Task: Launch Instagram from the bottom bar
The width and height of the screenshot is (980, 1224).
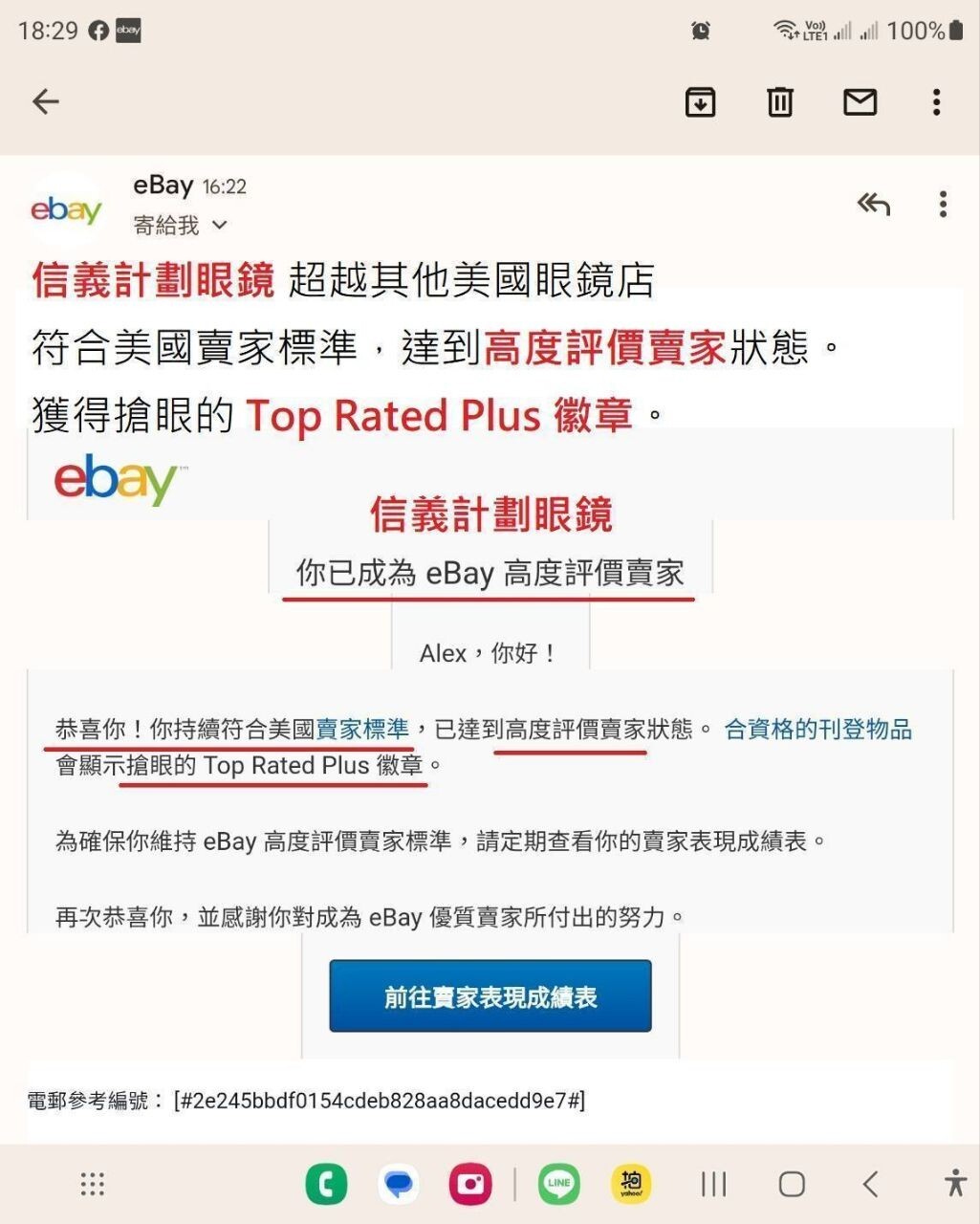Action: pyautogui.click(x=470, y=1183)
